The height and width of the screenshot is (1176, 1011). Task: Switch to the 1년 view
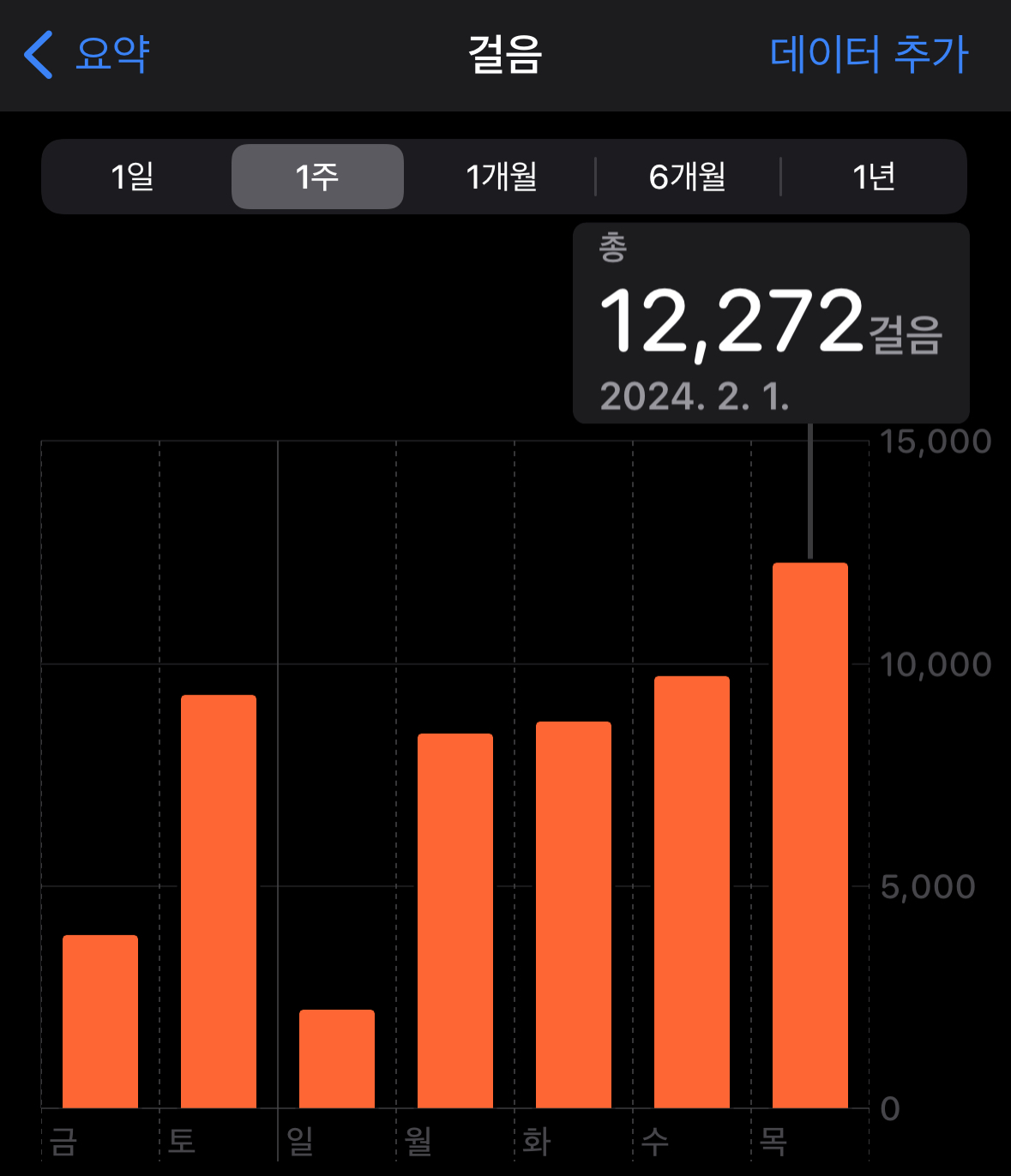click(x=874, y=177)
